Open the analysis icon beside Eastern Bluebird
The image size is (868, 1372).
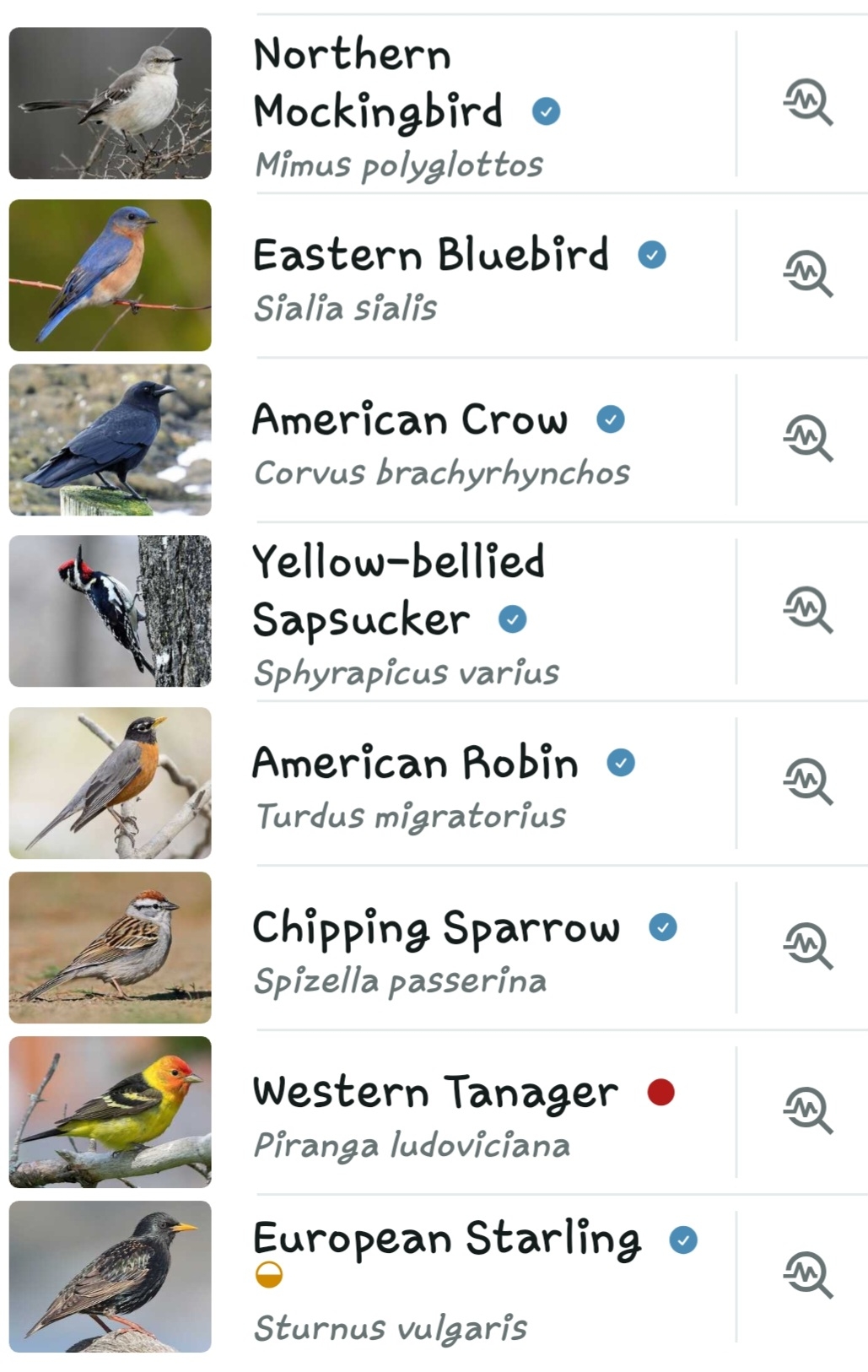(x=807, y=273)
